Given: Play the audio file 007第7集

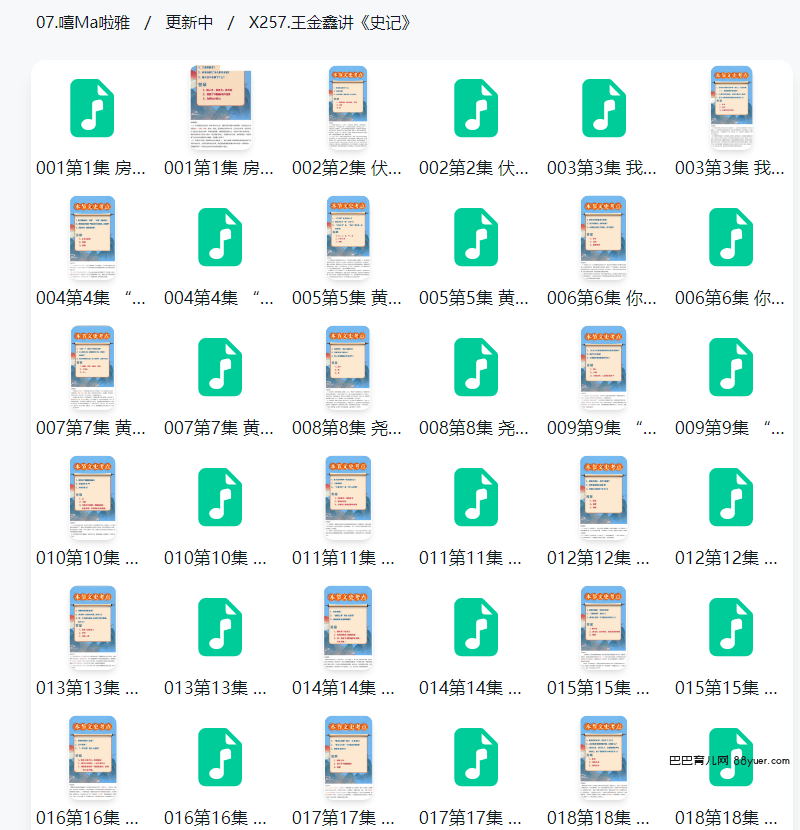Looking at the screenshot, I should pos(220,368).
